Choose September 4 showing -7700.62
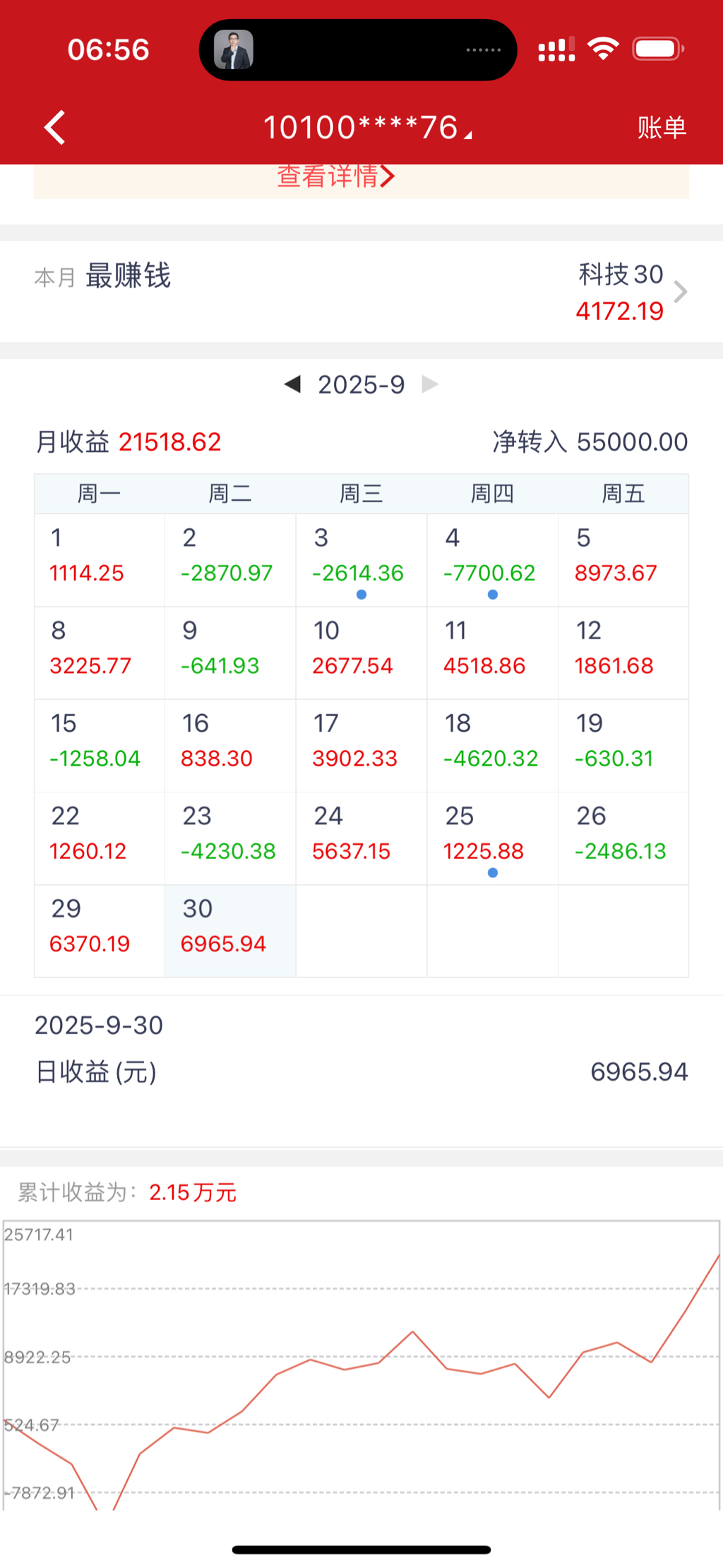The width and height of the screenshot is (723, 1568). 492,559
